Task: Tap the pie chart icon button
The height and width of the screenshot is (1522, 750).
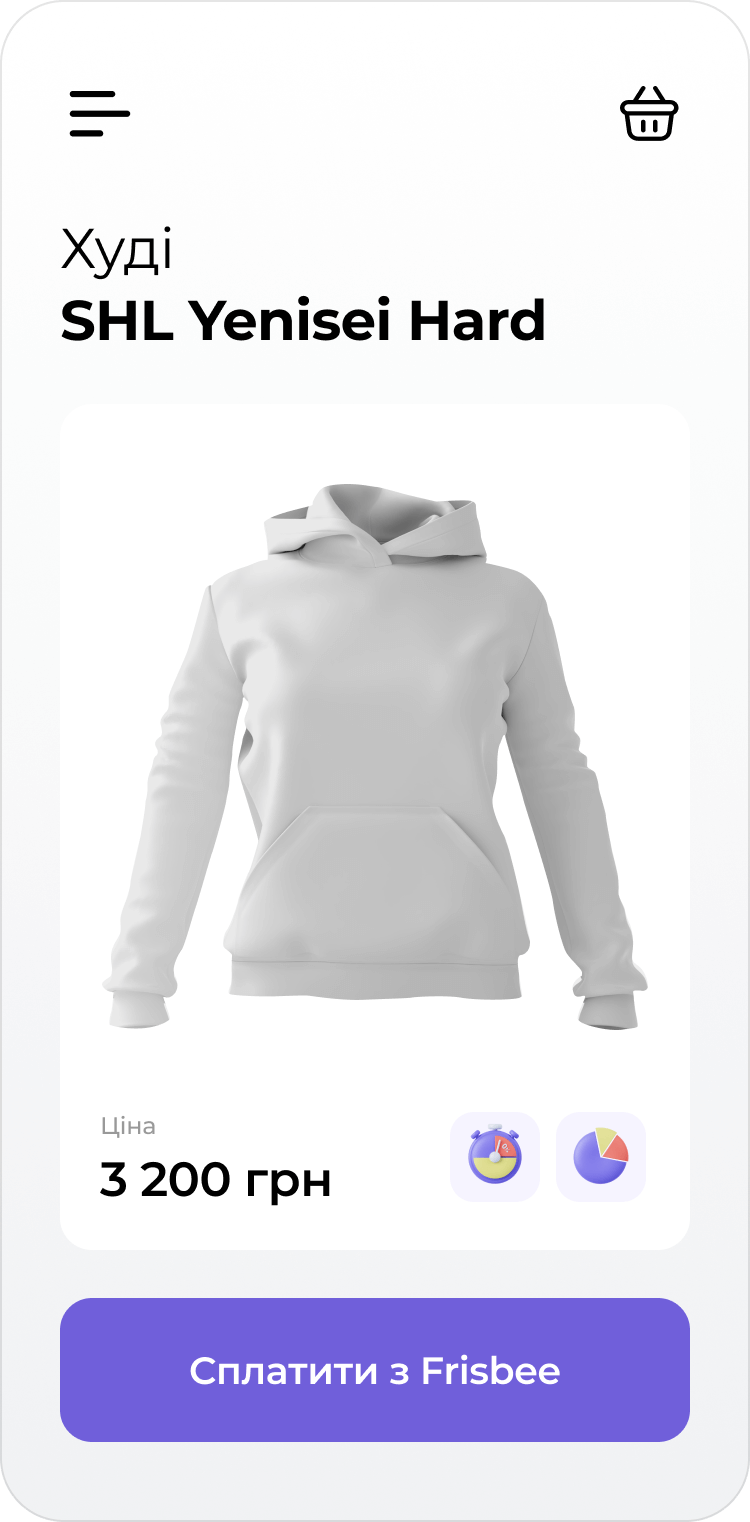Action: click(601, 1157)
